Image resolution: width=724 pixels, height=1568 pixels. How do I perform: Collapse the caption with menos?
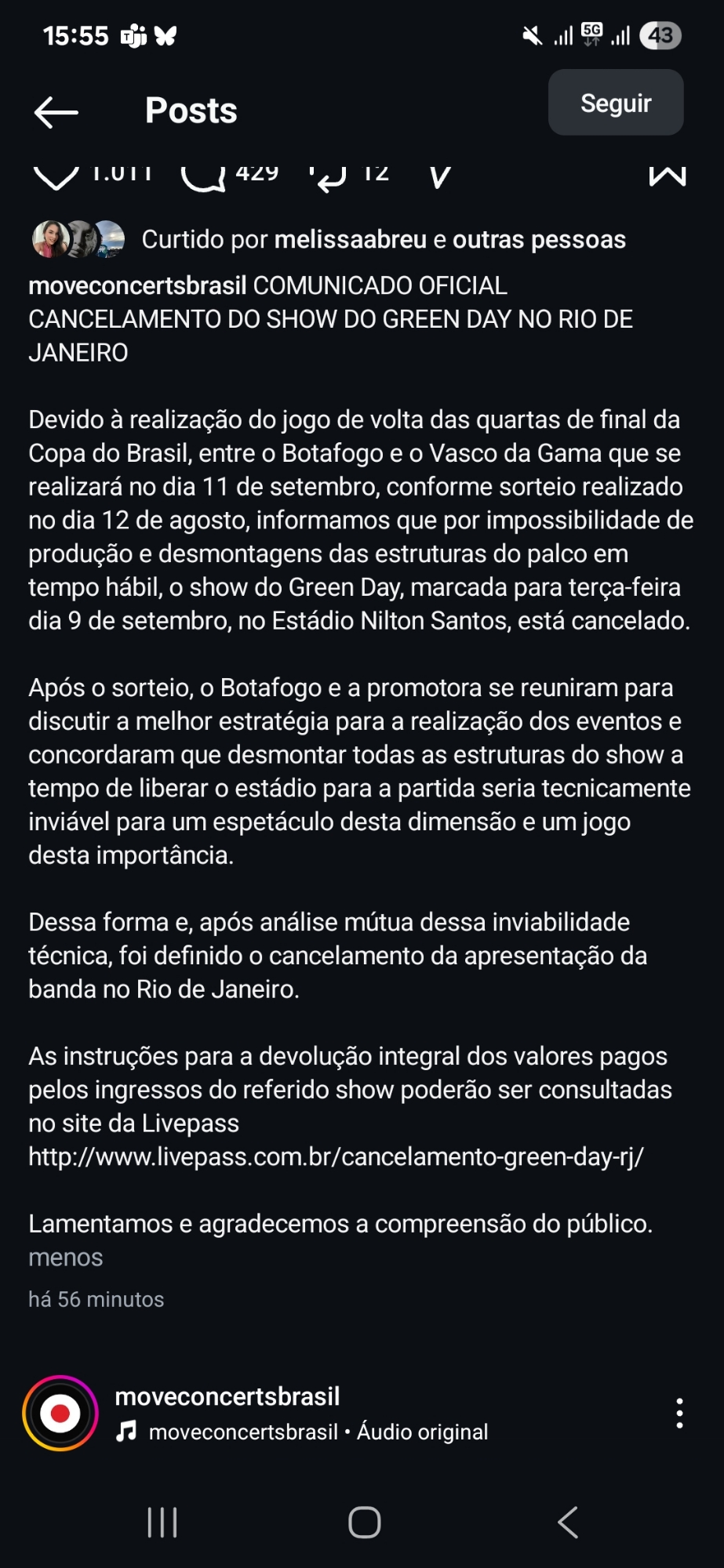pyautogui.click(x=66, y=1258)
